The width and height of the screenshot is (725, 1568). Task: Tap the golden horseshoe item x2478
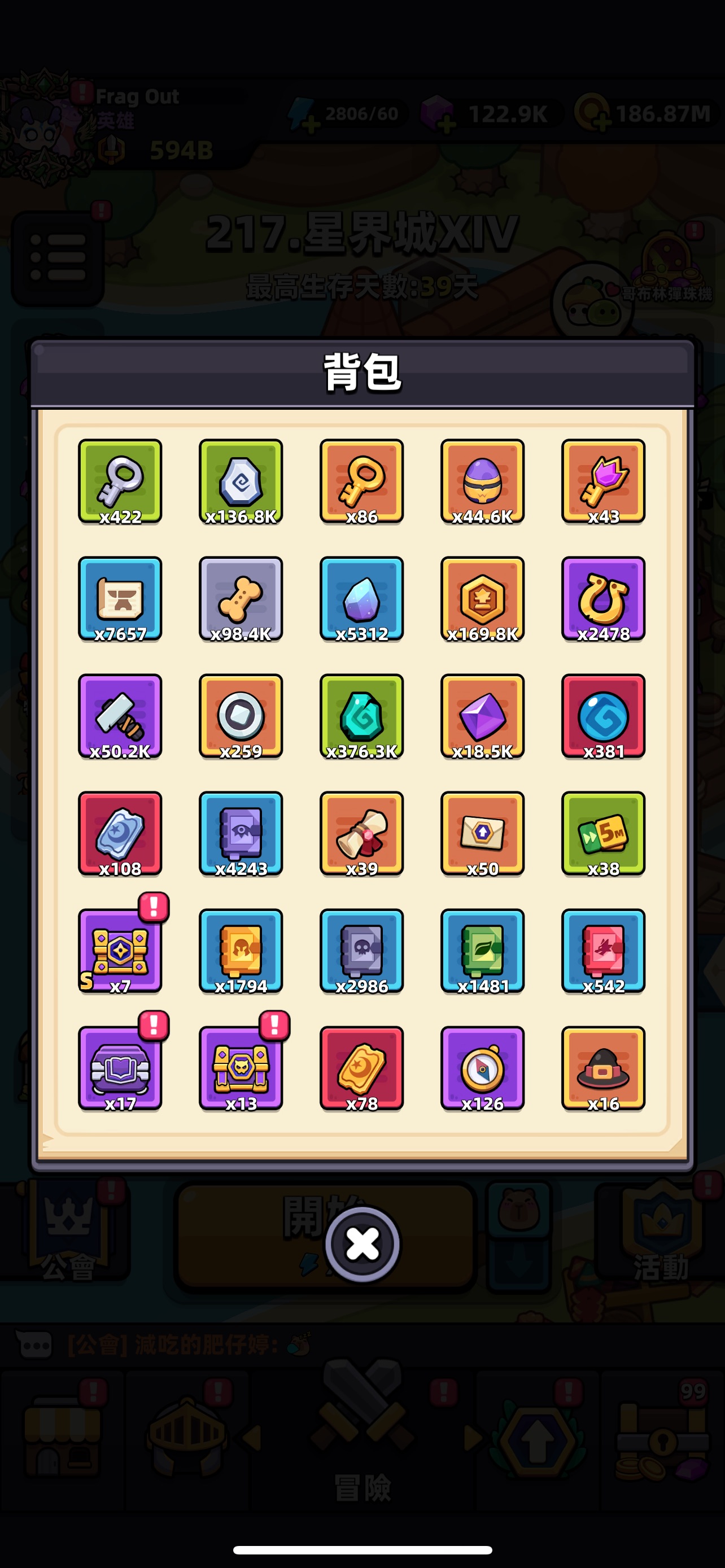point(603,599)
